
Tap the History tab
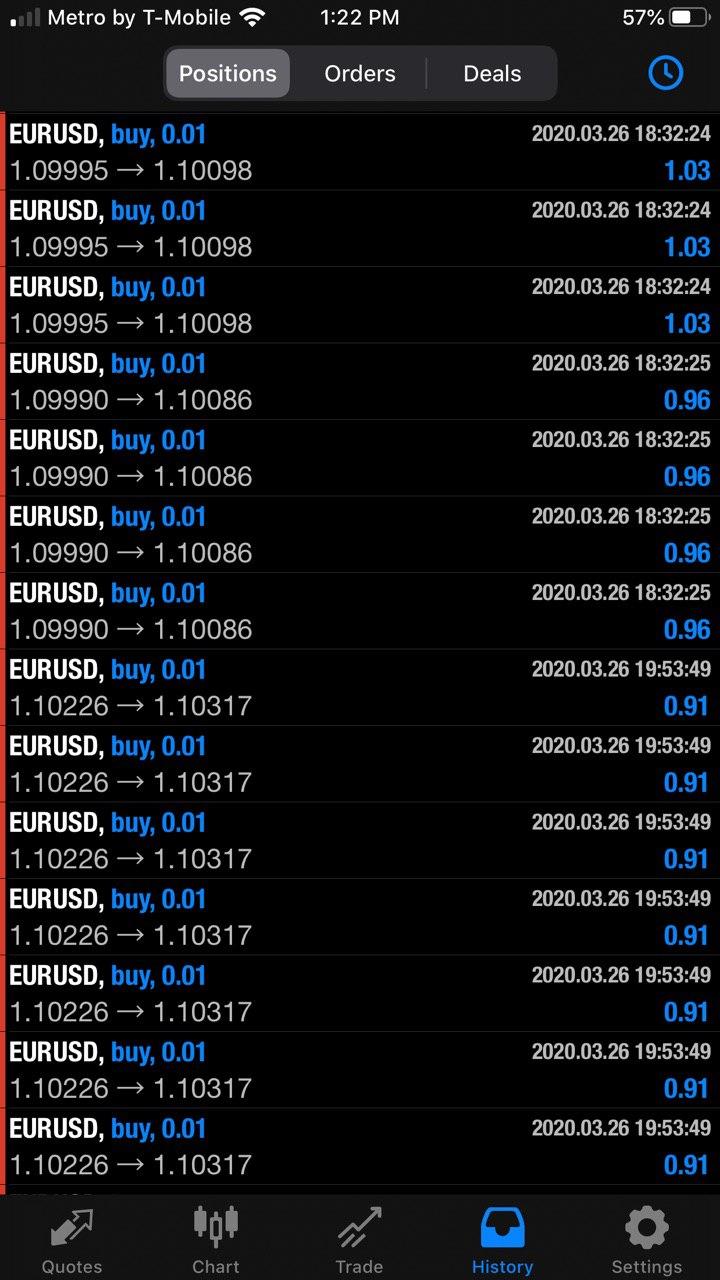502,1239
